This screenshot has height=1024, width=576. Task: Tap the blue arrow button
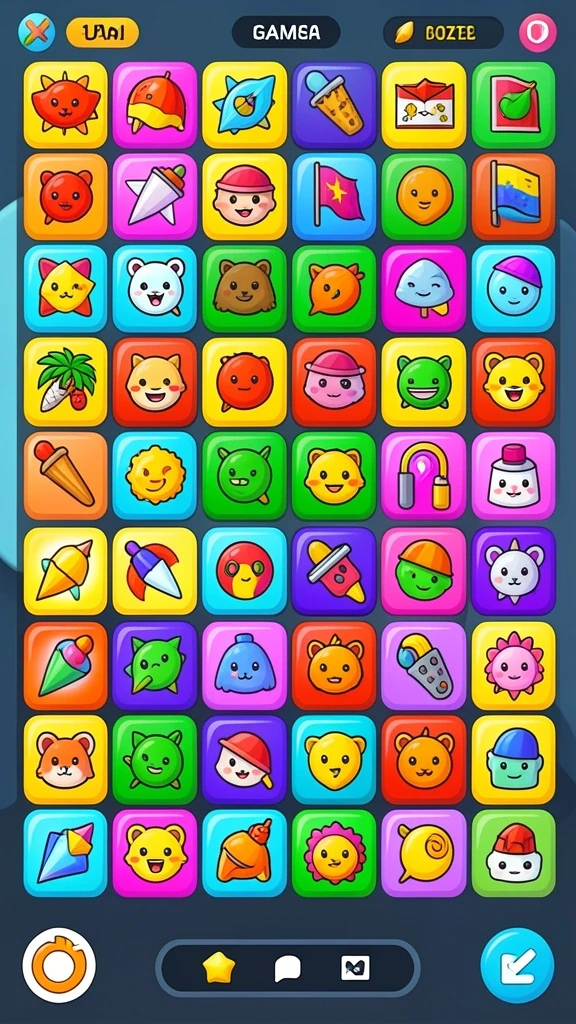517,965
